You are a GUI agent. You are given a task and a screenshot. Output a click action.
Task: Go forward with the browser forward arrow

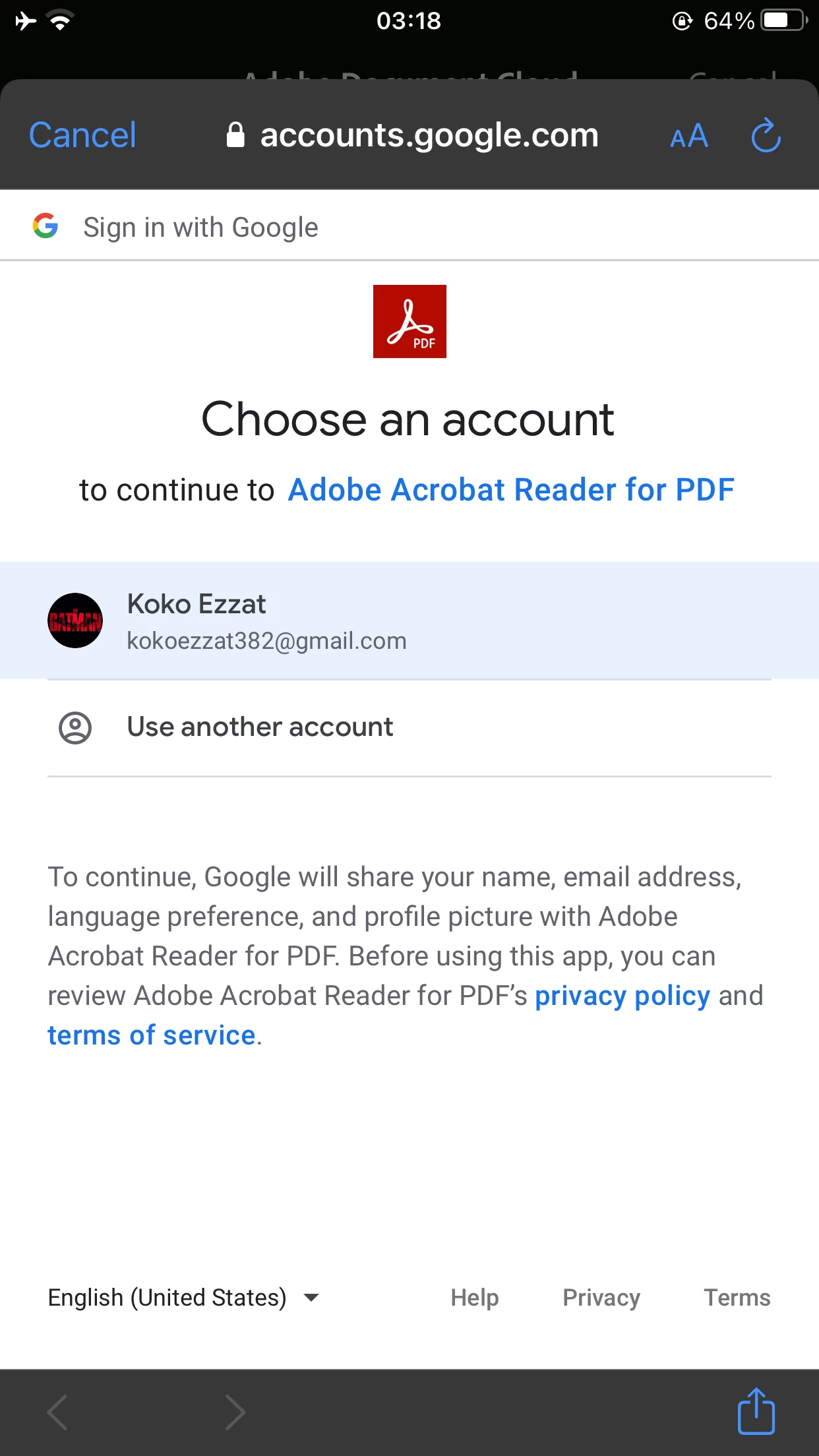pyautogui.click(x=235, y=1412)
